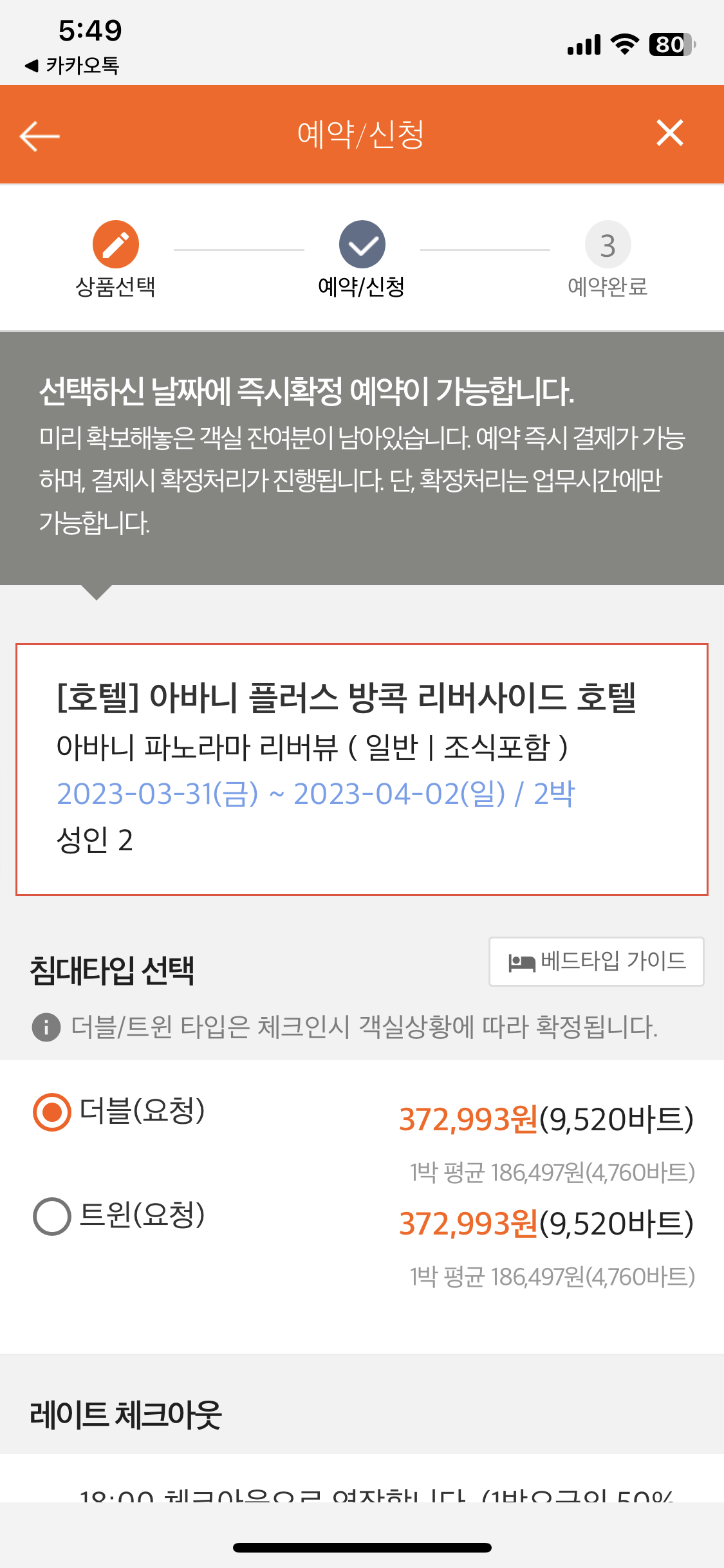Close the 예약/신청 page
This screenshot has width=724, height=1568.
[x=669, y=133]
